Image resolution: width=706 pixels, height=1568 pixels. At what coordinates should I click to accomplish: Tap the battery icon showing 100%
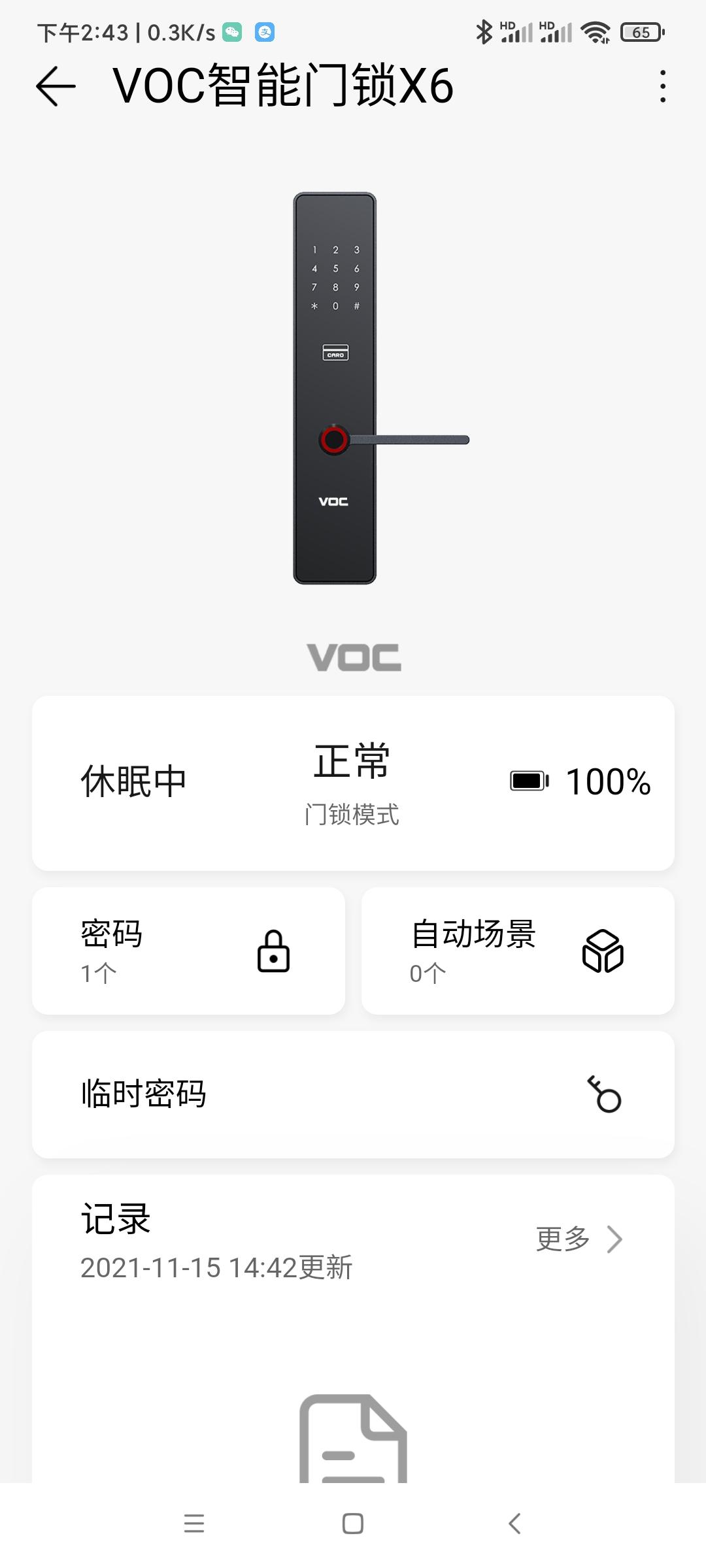[527, 781]
